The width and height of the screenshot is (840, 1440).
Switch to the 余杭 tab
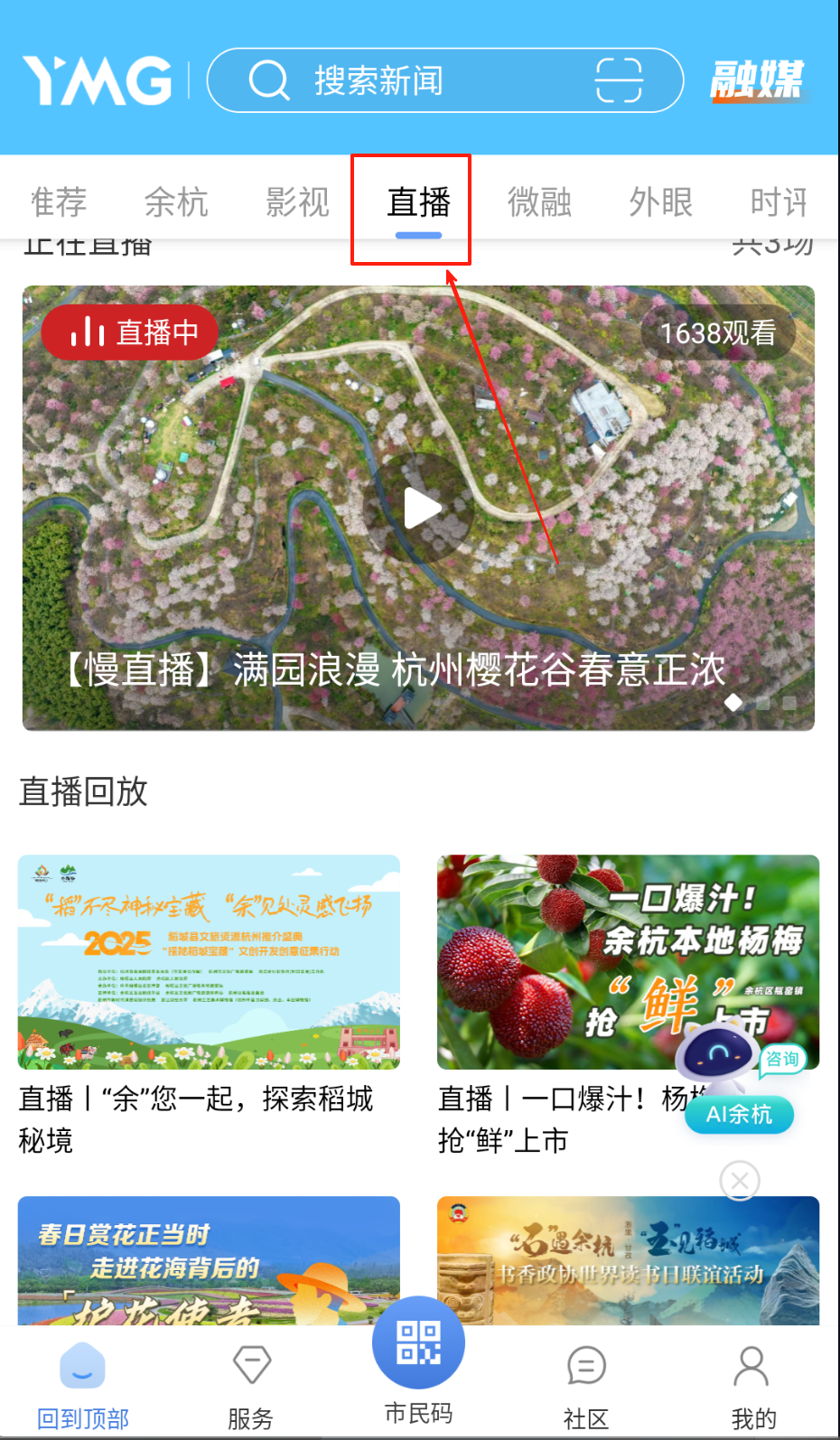coord(176,201)
